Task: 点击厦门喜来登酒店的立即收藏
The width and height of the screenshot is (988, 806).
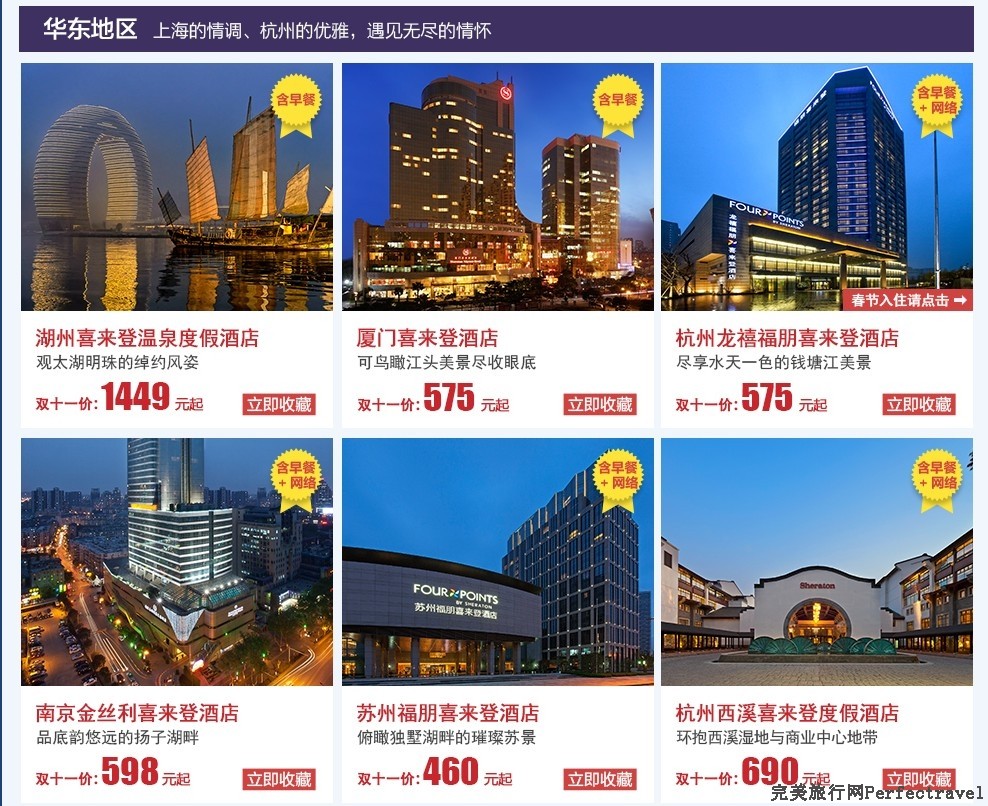Action: (x=600, y=404)
